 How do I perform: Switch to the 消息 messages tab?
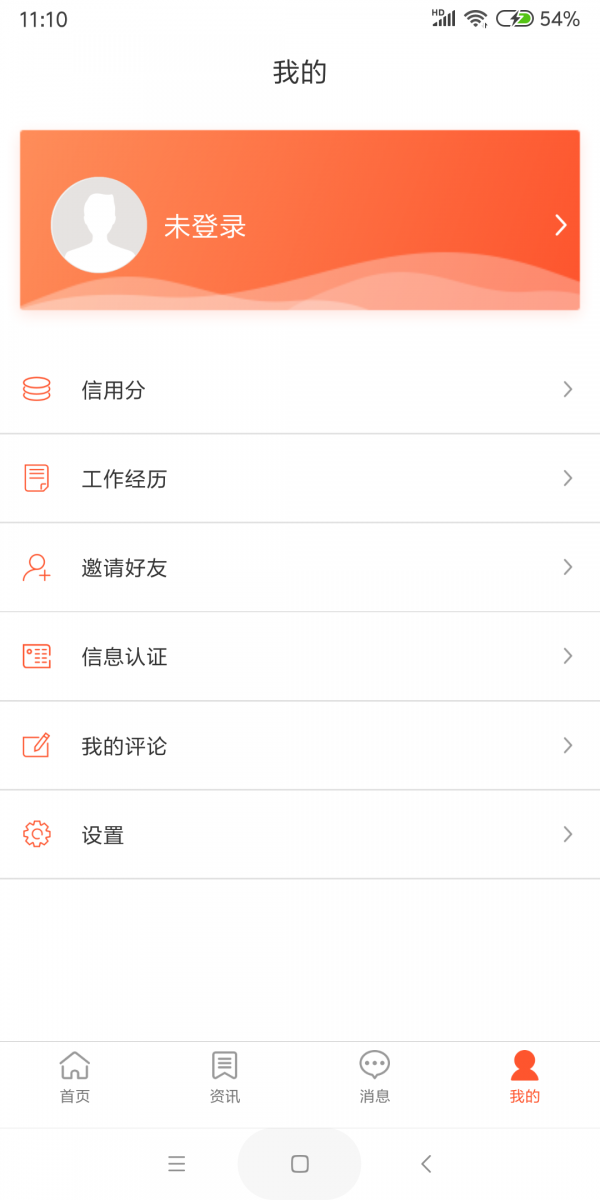coord(375,1078)
